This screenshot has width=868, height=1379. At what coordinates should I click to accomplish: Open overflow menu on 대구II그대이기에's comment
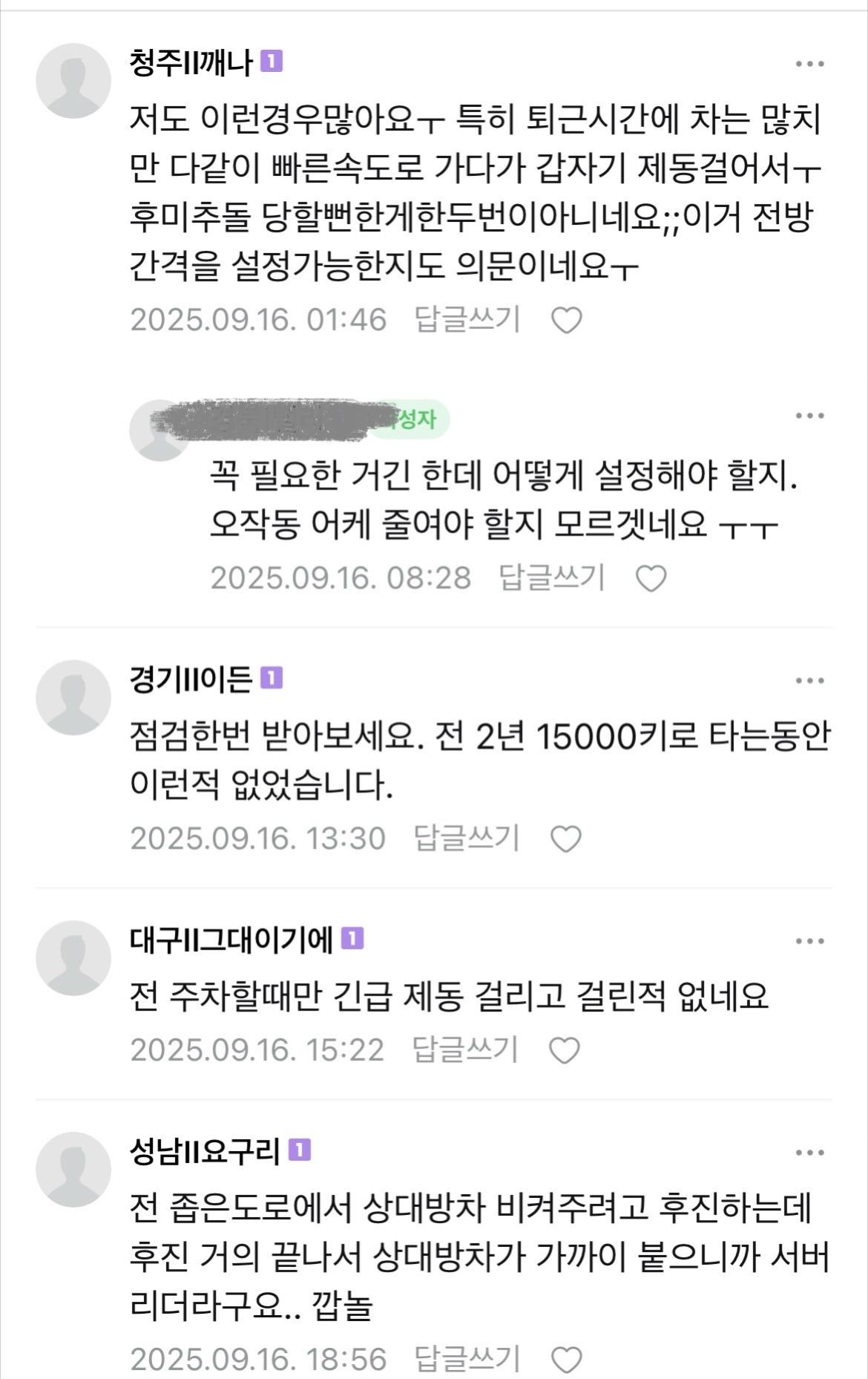pos(809,941)
